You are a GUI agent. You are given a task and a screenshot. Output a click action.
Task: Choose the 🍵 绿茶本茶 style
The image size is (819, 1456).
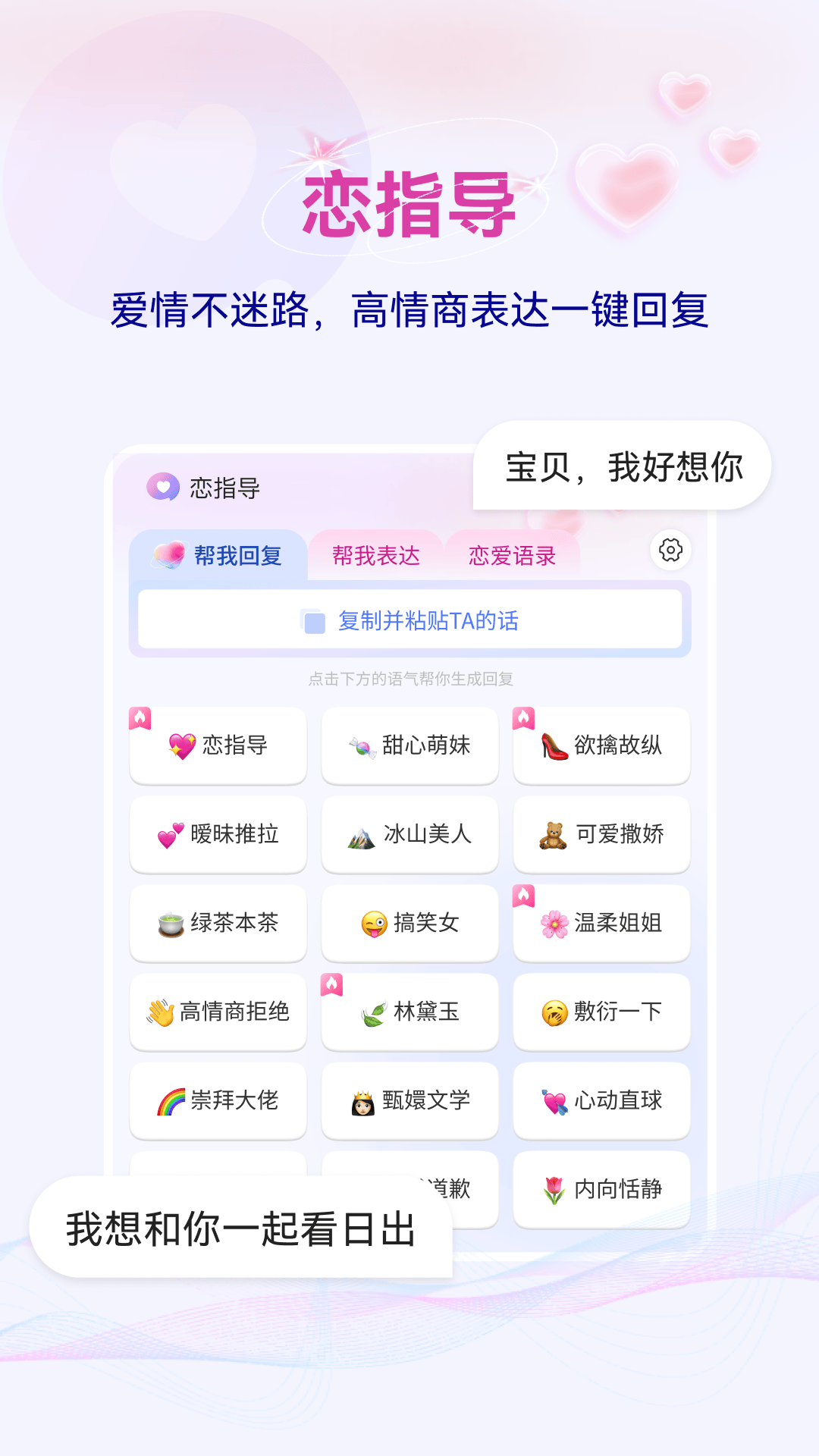(x=218, y=924)
